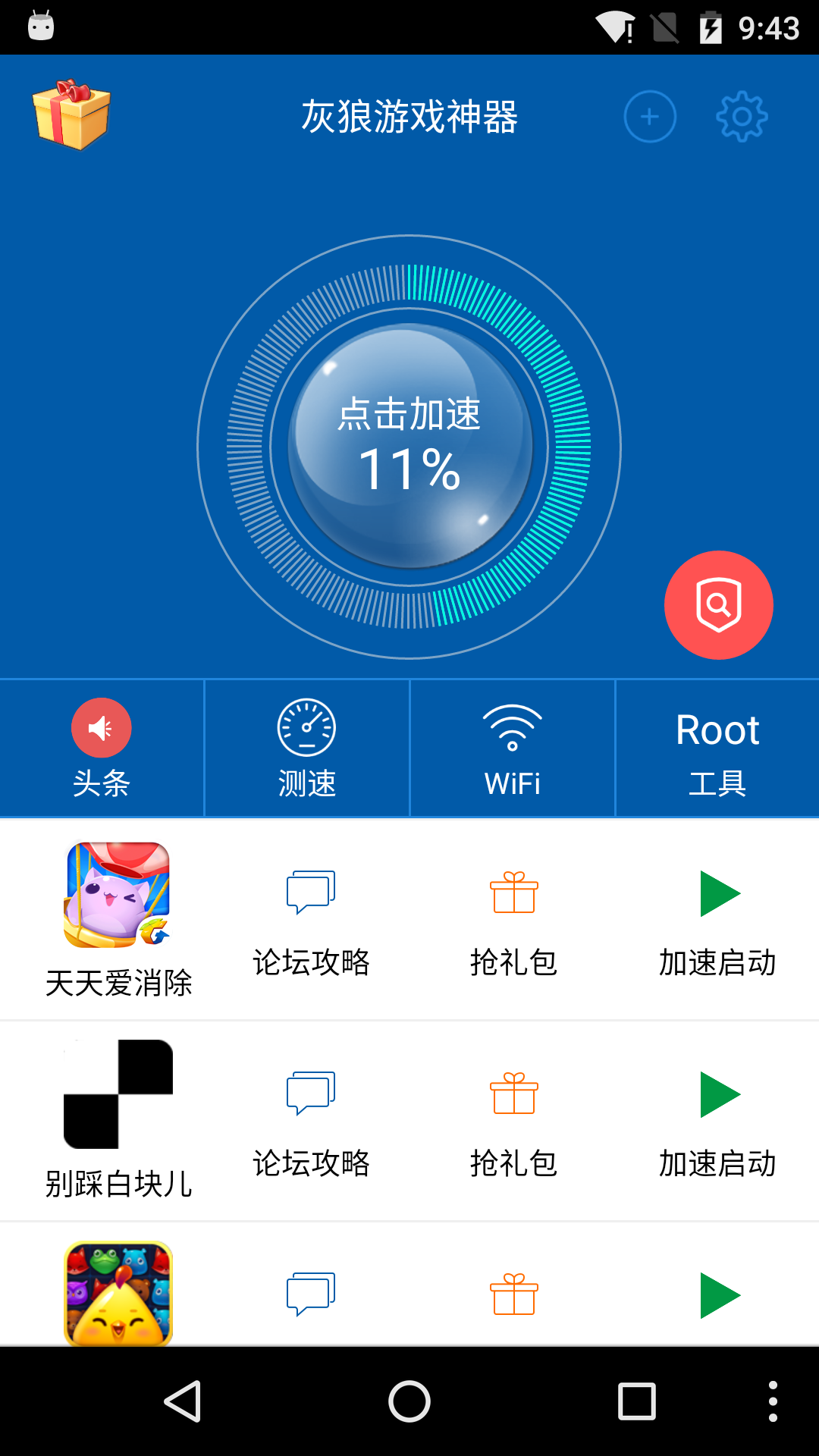Open the gift box icon
This screenshot has width=819, height=1456.
coord(72,115)
